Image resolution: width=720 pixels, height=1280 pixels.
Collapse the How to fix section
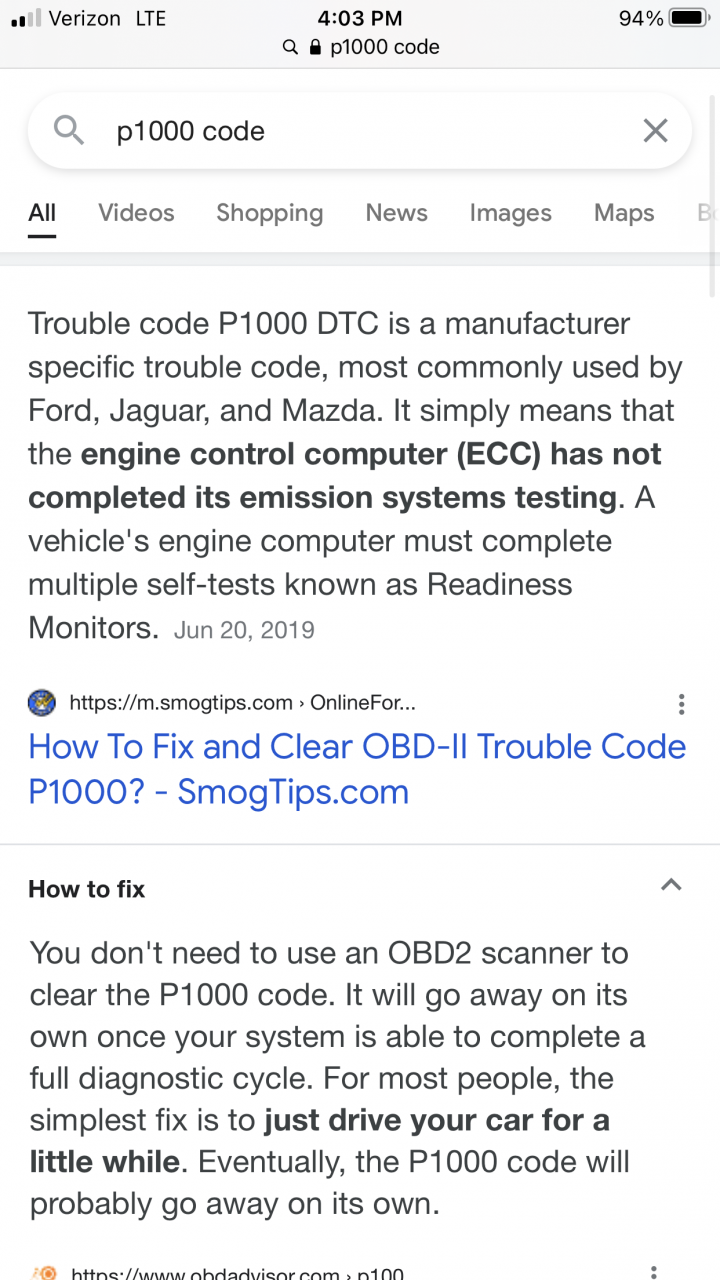[x=672, y=886]
